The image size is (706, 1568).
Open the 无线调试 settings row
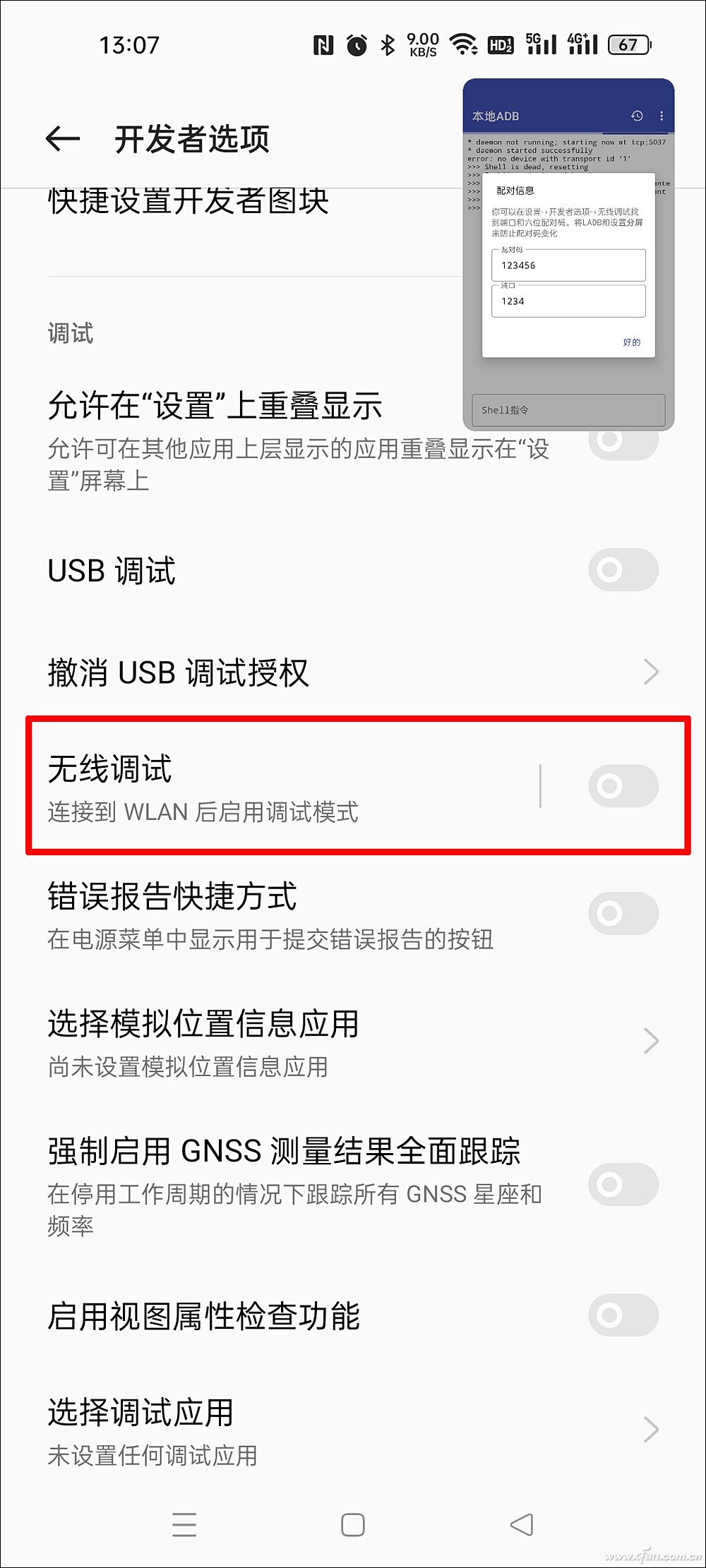282,787
